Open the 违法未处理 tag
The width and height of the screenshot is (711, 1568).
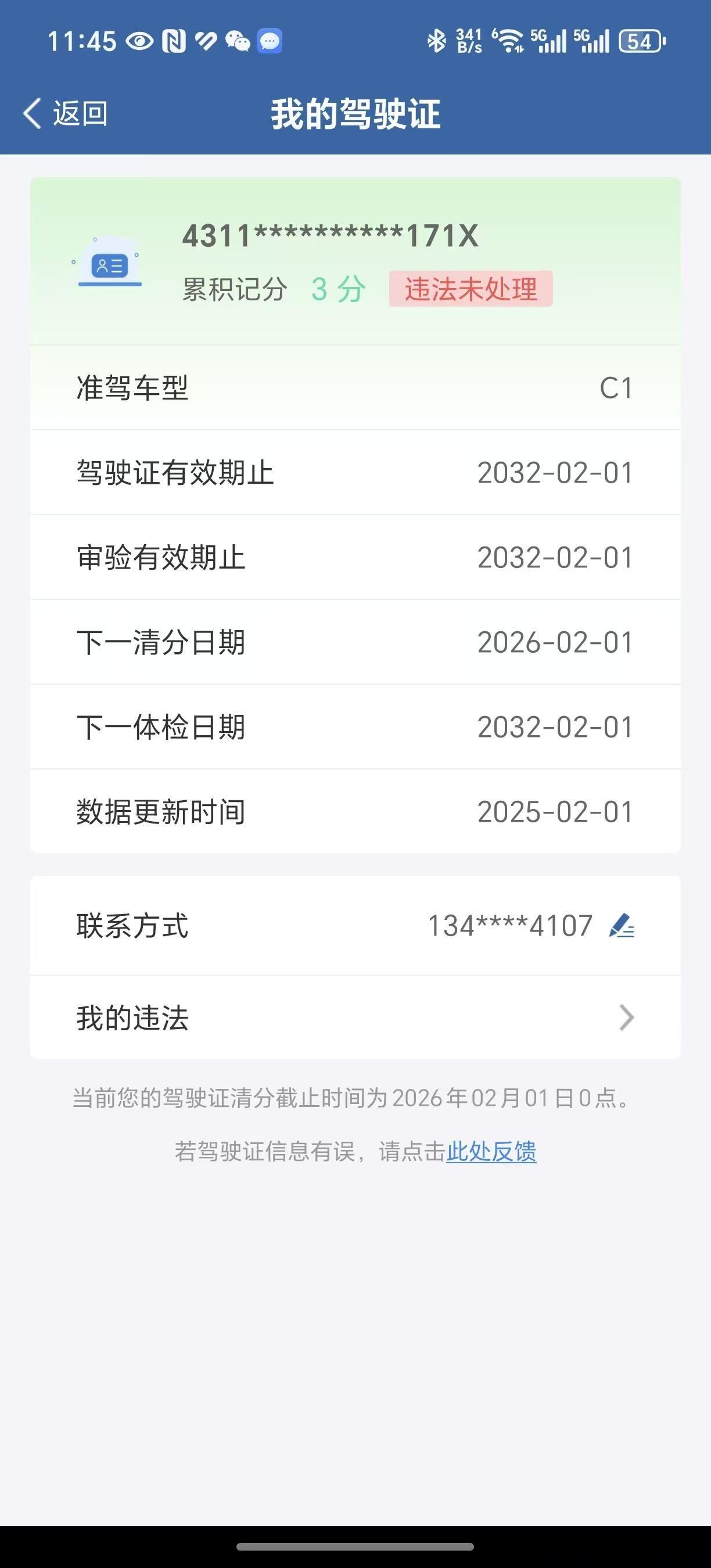471,289
